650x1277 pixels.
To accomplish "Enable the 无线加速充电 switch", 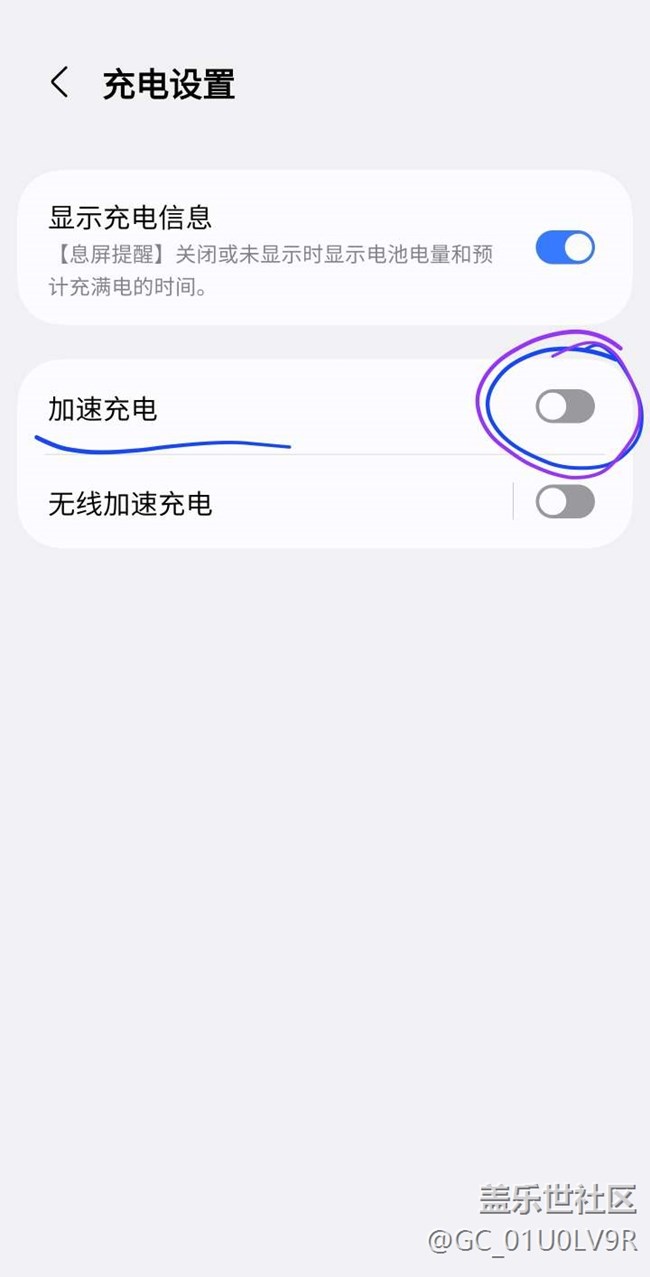I will [x=565, y=501].
